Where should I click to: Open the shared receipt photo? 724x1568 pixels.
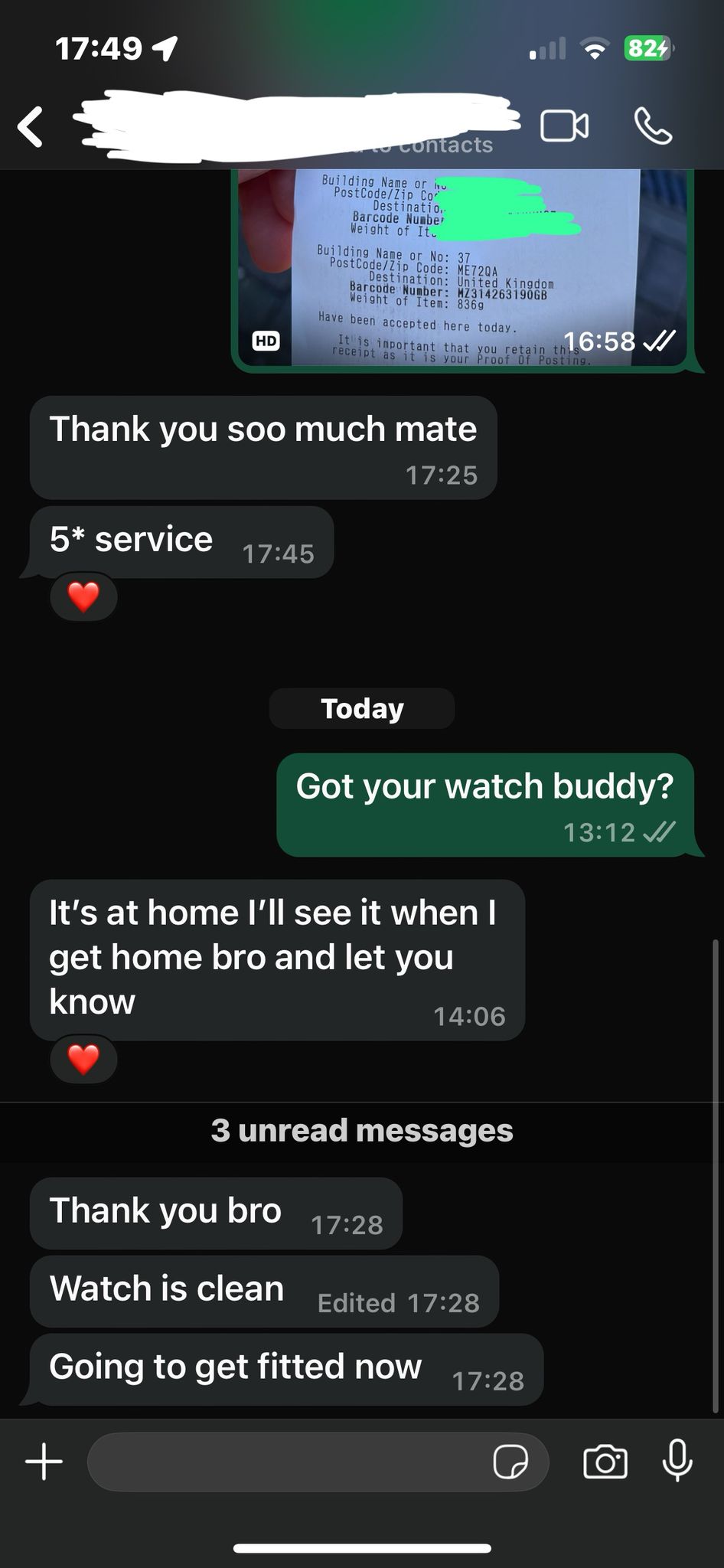[x=463, y=269]
